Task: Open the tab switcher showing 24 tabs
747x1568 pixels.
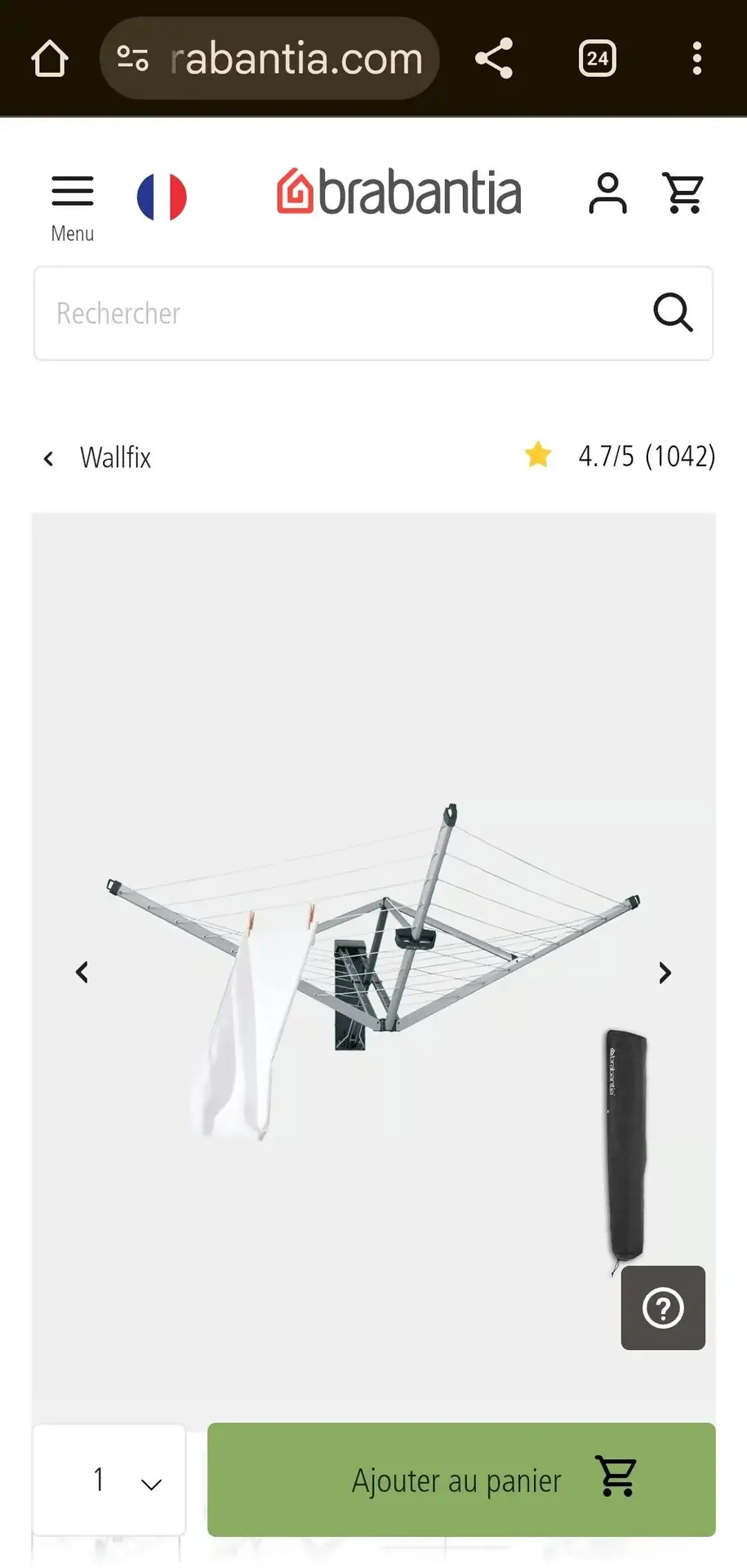Action: [597, 59]
